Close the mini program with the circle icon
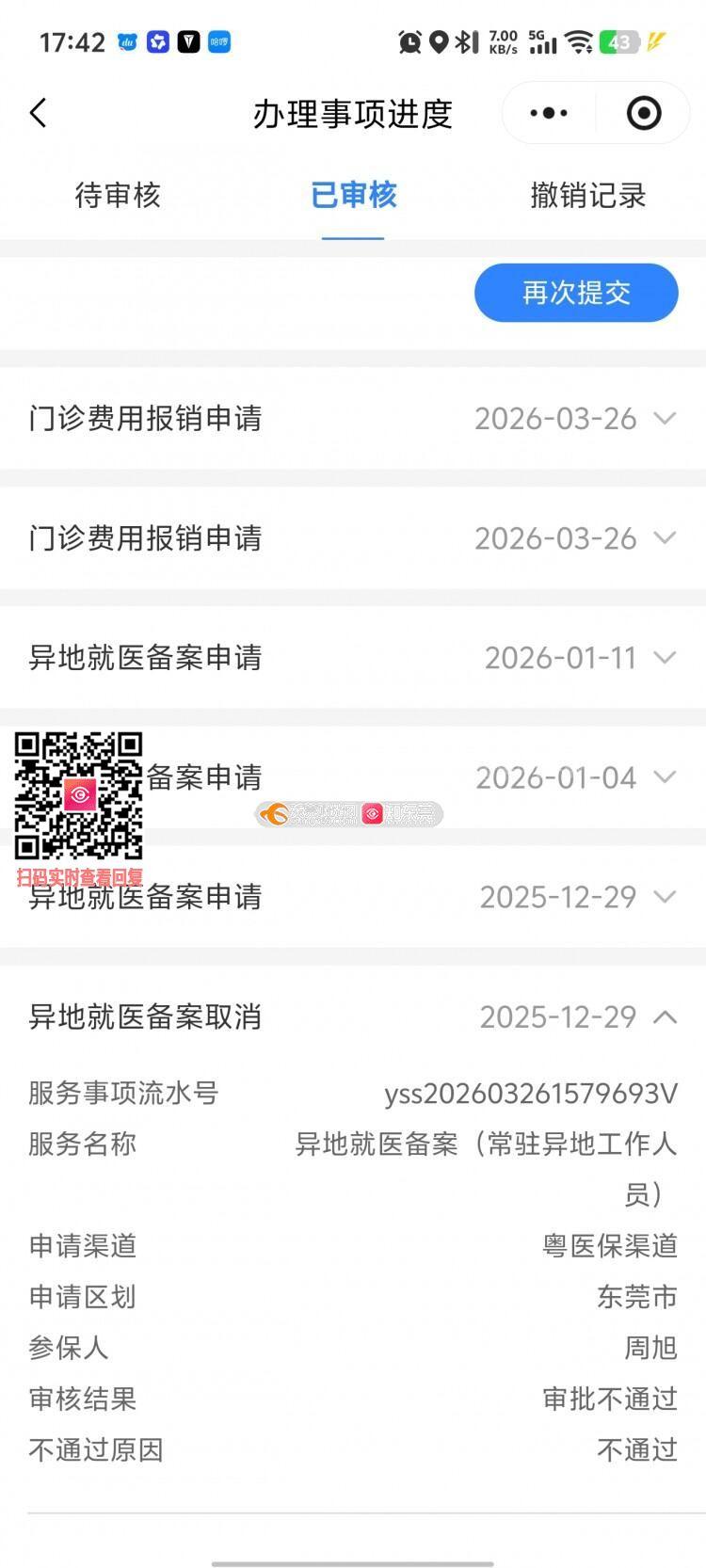Screen dimensions: 706x1568 pos(644,114)
